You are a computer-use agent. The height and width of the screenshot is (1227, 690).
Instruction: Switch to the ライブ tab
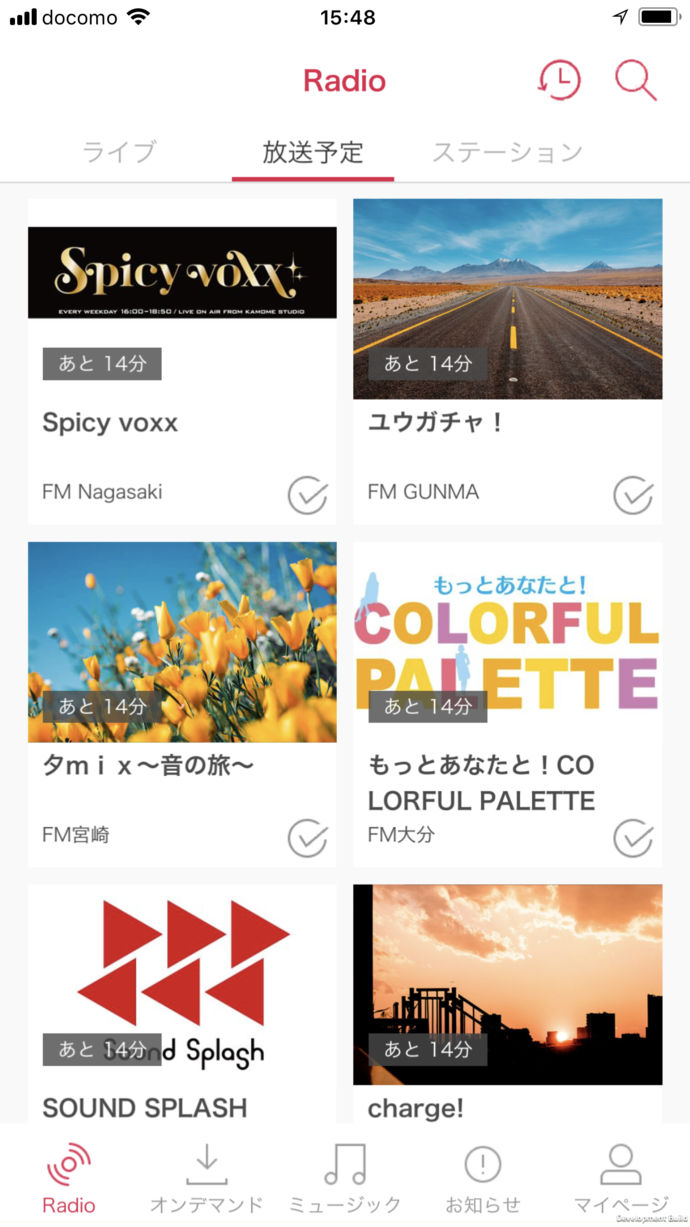click(119, 152)
